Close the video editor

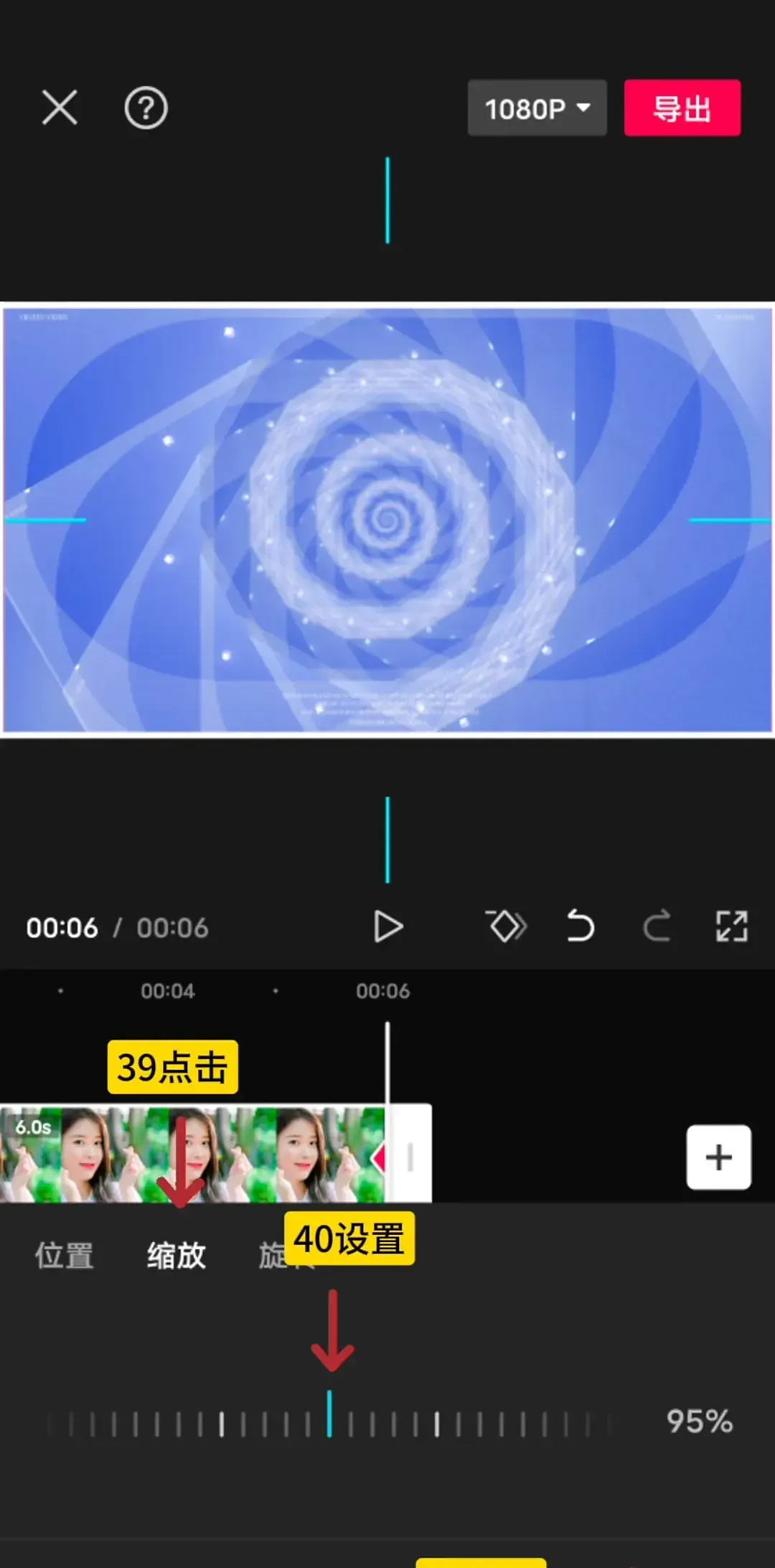(x=60, y=108)
